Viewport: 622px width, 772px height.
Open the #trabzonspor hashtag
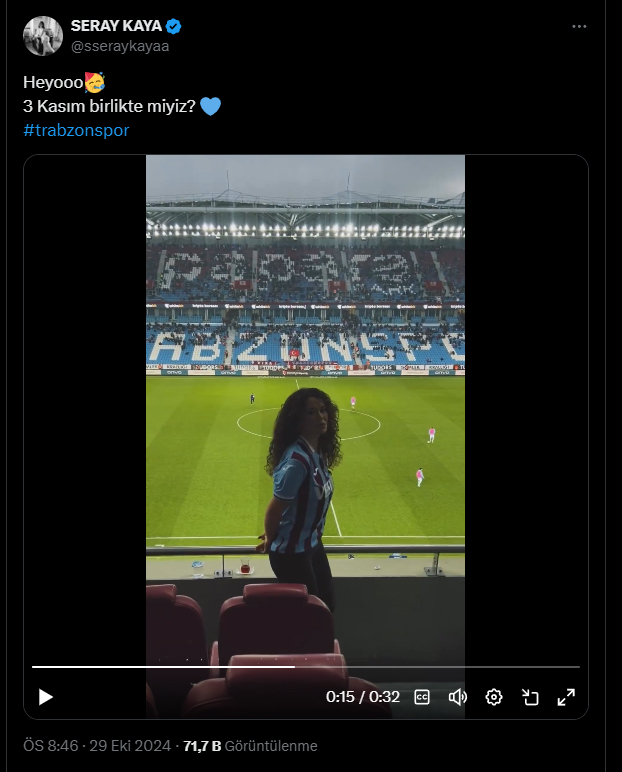coord(76,130)
